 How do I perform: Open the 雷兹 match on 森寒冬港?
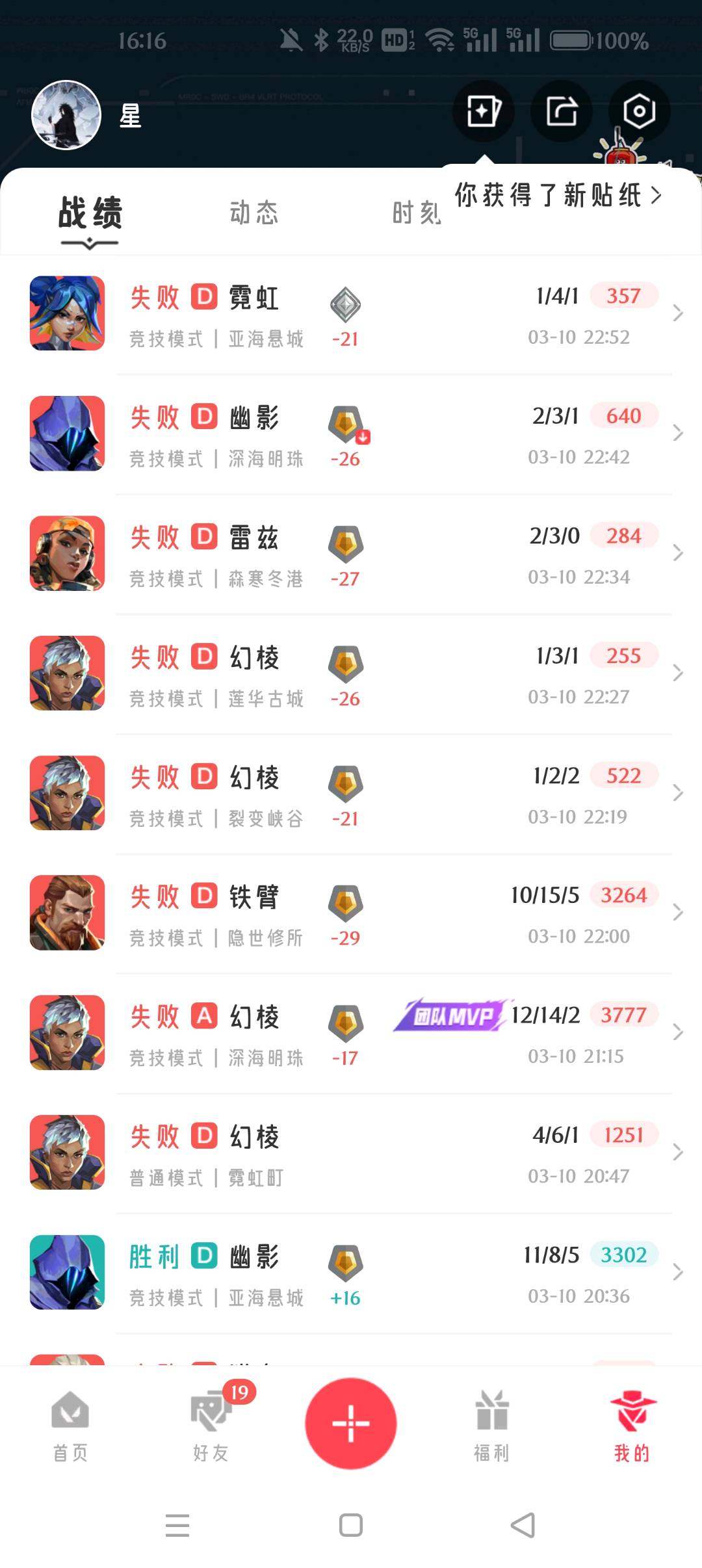(351, 554)
